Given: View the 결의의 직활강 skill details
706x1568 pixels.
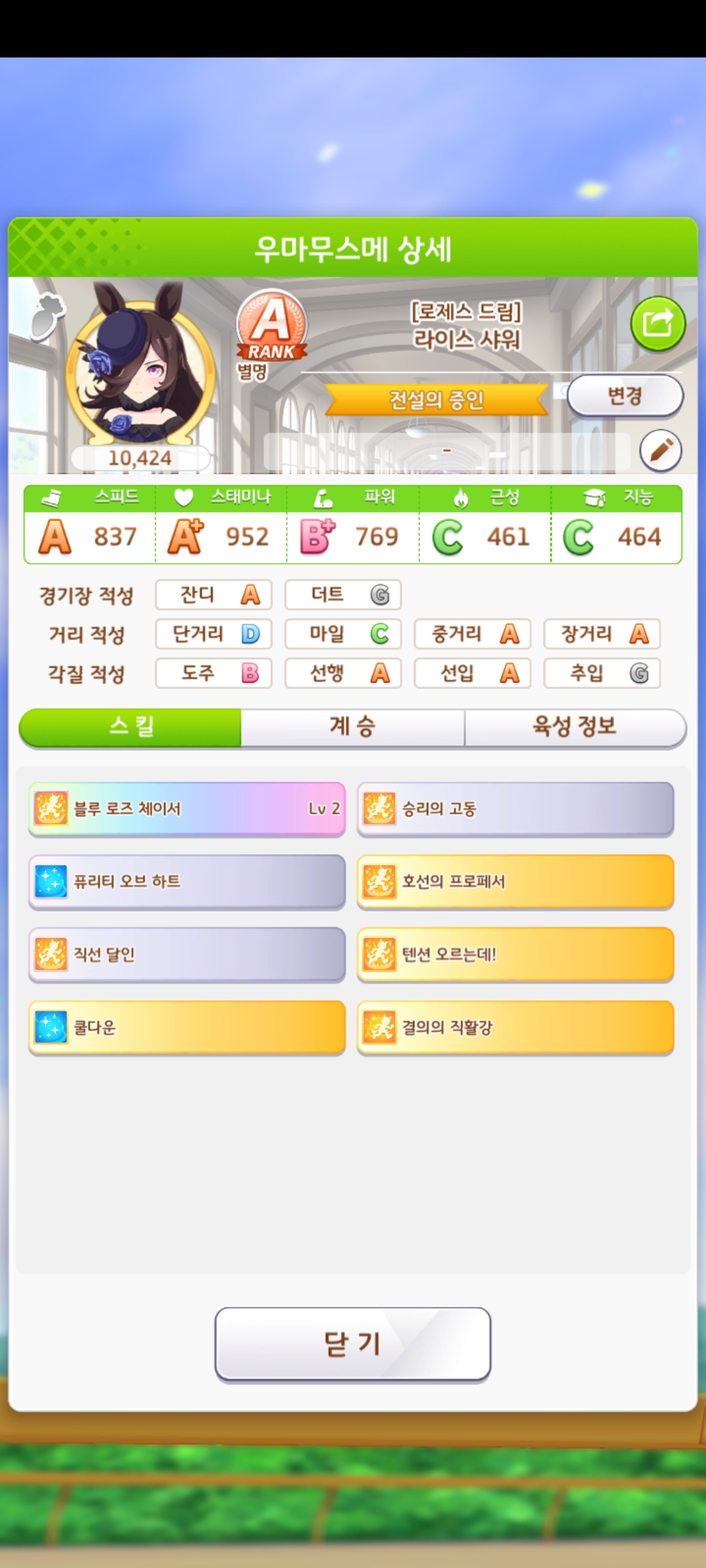Looking at the screenshot, I should (515, 1027).
